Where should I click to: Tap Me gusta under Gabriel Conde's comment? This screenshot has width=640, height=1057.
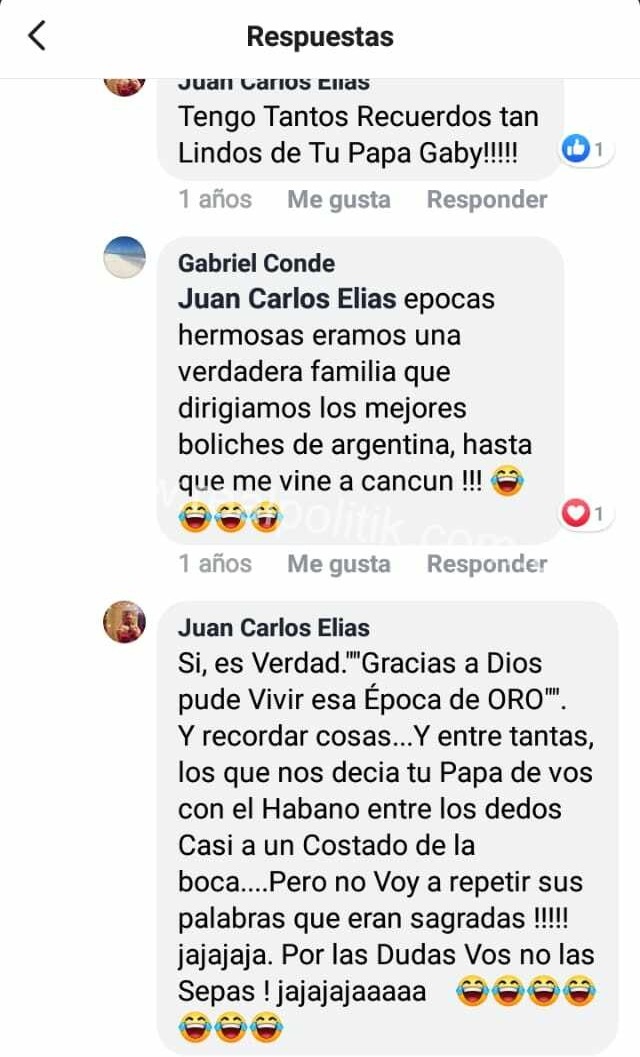coord(338,563)
